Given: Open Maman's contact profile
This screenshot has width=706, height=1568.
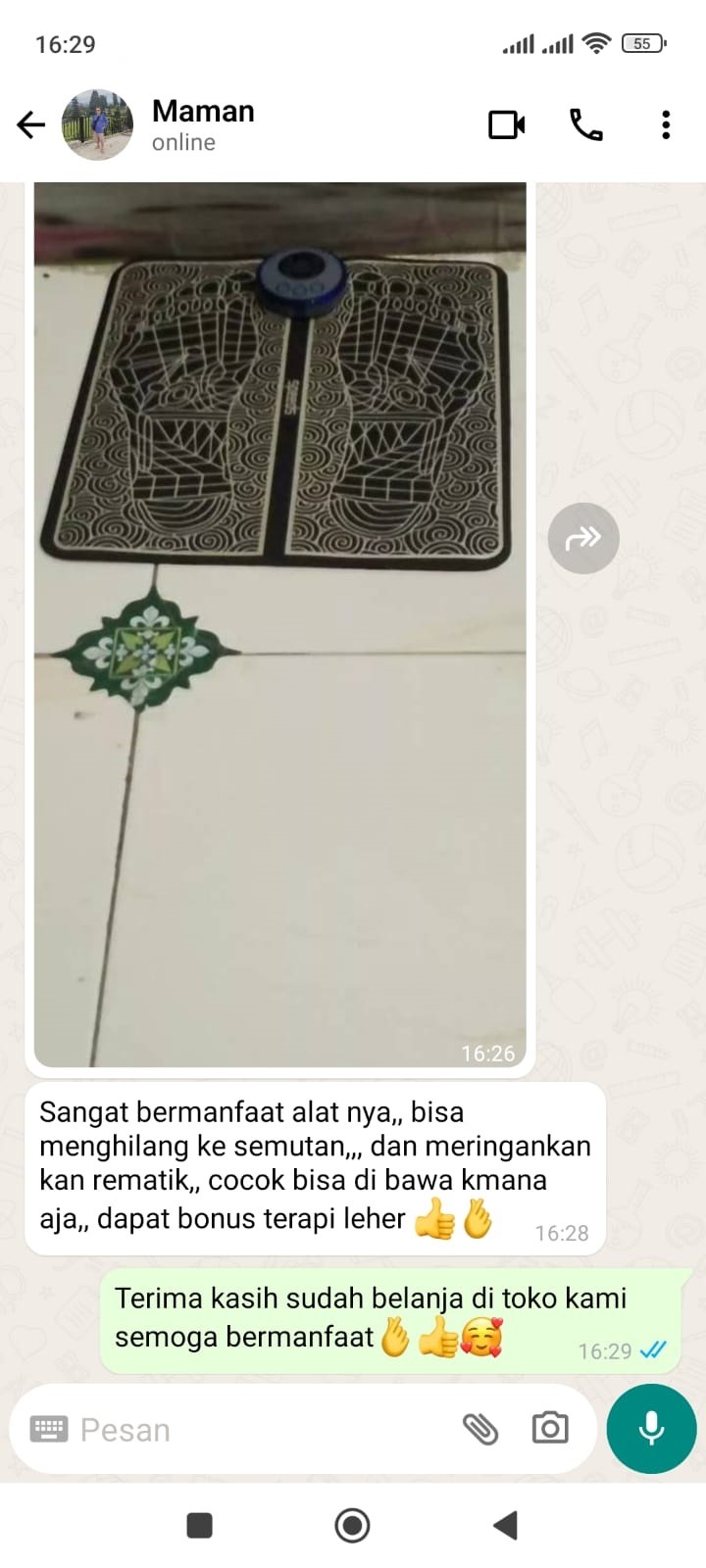Looking at the screenshot, I should point(203,124).
